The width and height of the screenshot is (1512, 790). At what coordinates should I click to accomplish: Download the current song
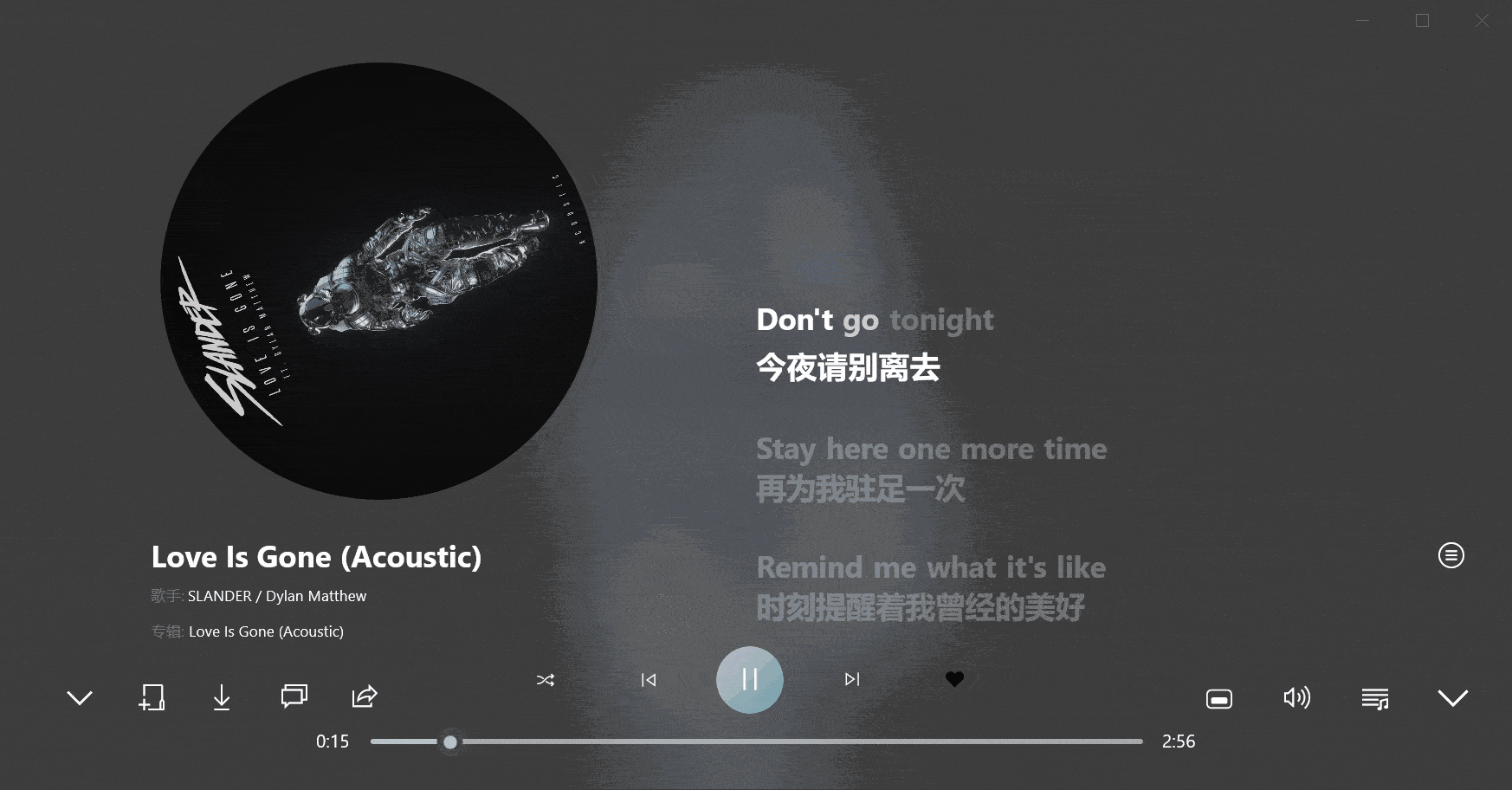(x=222, y=697)
